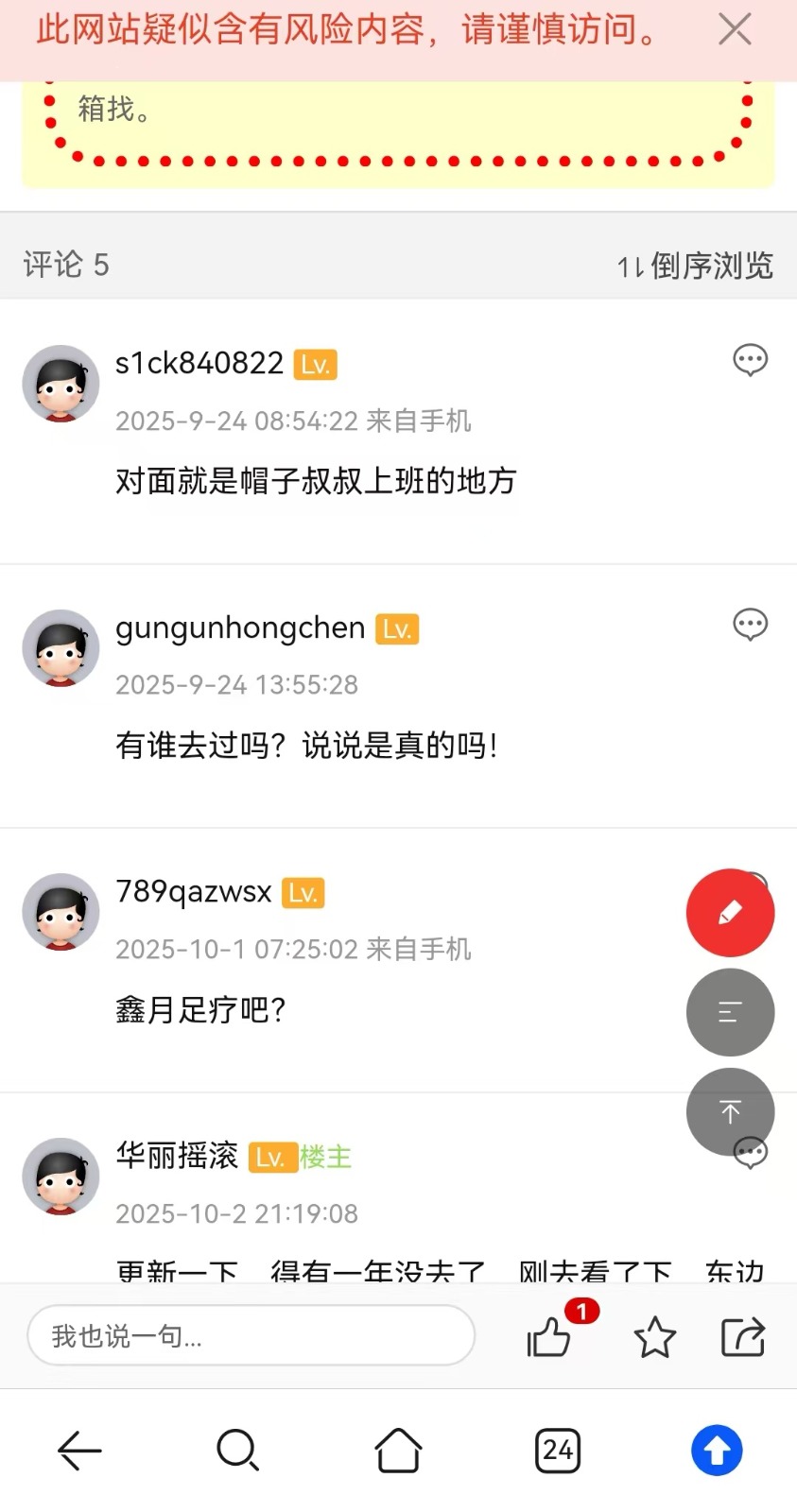Jump back to top of page
Viewport: 797px width, 1512px height.
pyautogui.click(x=730, y=1111)
